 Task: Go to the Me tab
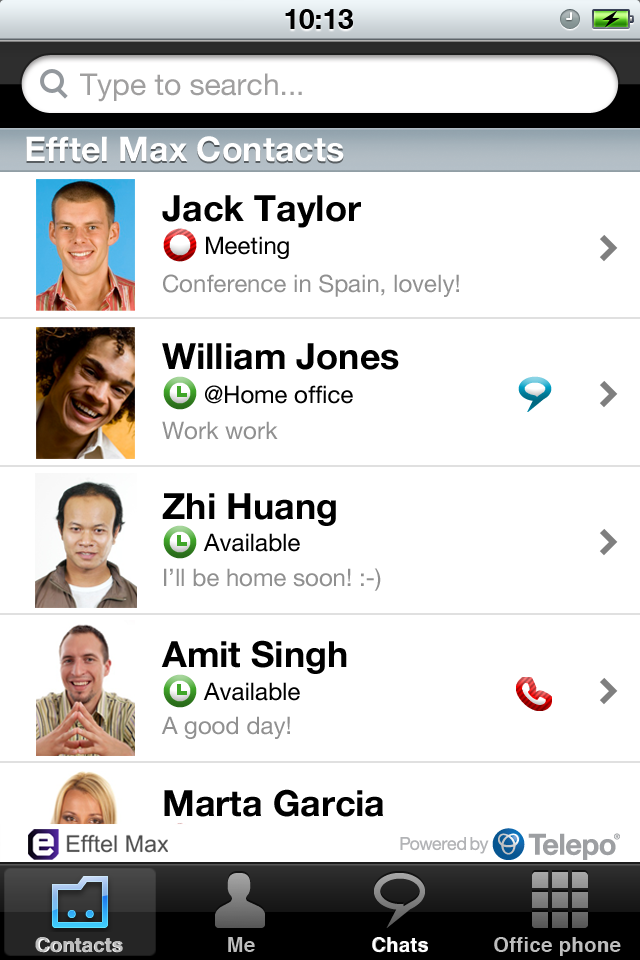pos(240,912)
